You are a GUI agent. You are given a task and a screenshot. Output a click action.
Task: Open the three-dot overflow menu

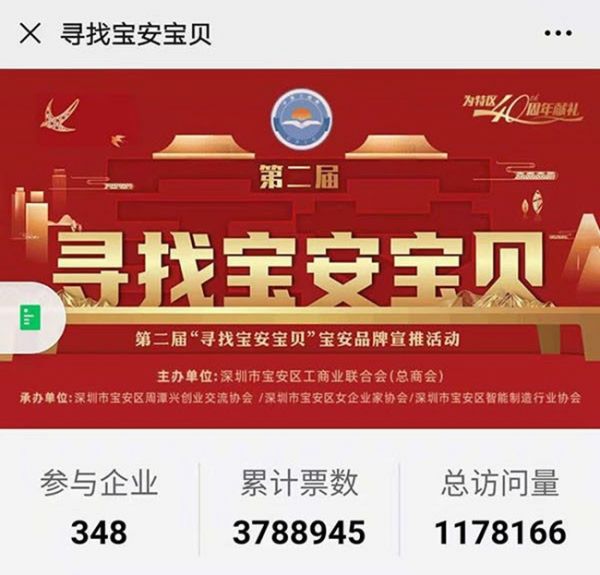coord(558,33)
